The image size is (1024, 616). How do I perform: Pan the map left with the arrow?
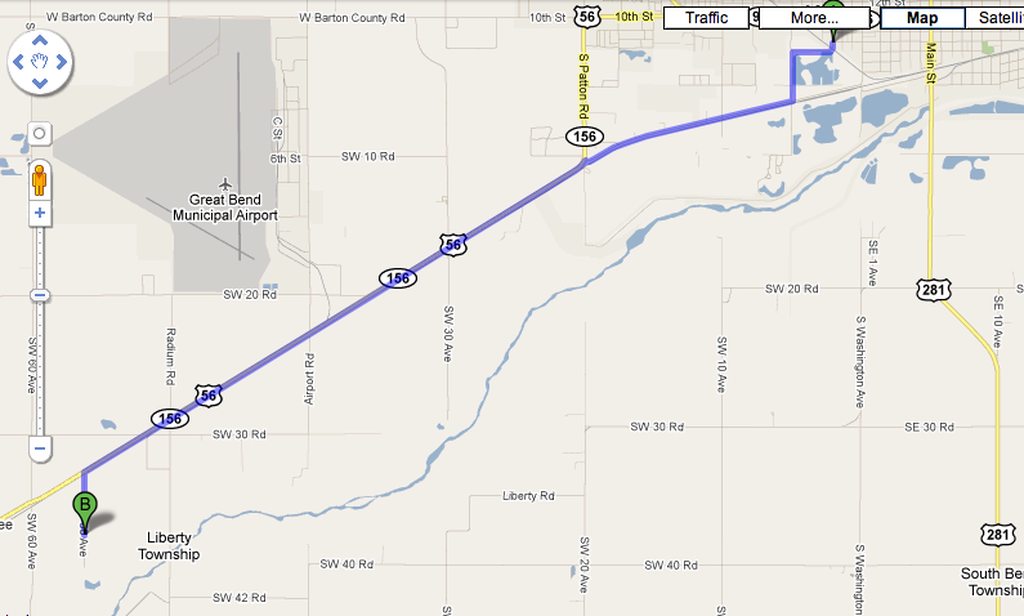[x=20, y=62]
